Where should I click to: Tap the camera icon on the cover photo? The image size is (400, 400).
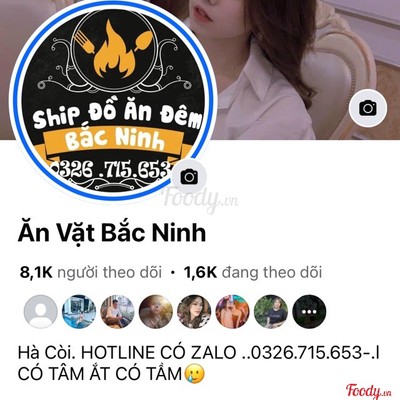coord(368,108)
